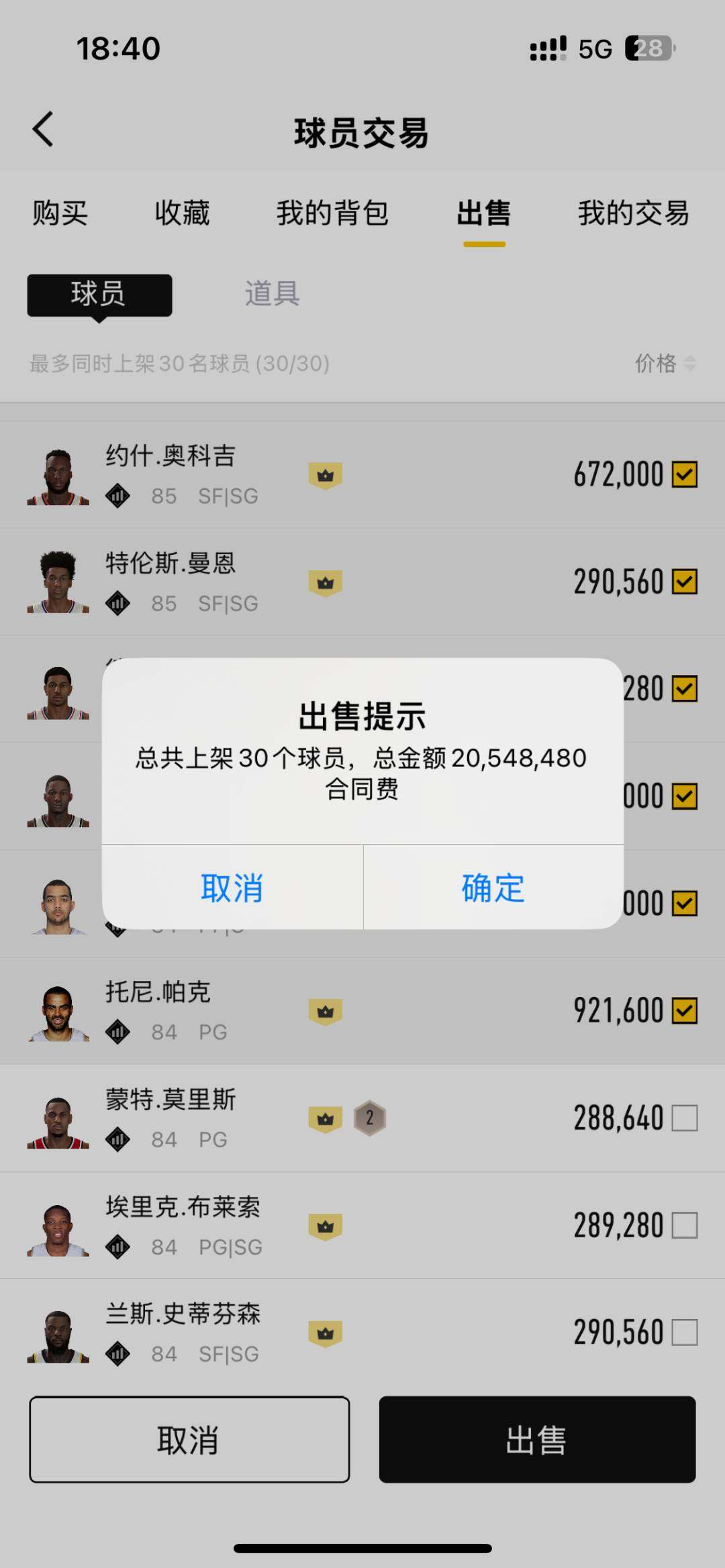Enable the checkbox for 兰斯.史蒂芬森

[x=686, y=1333]
